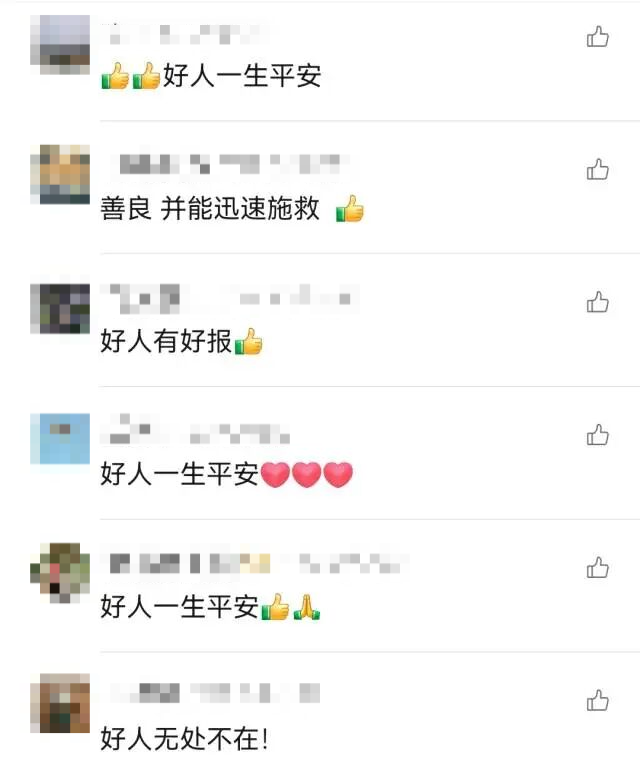Like the comment '善良 并能迅速施救'

coord(597,170)
